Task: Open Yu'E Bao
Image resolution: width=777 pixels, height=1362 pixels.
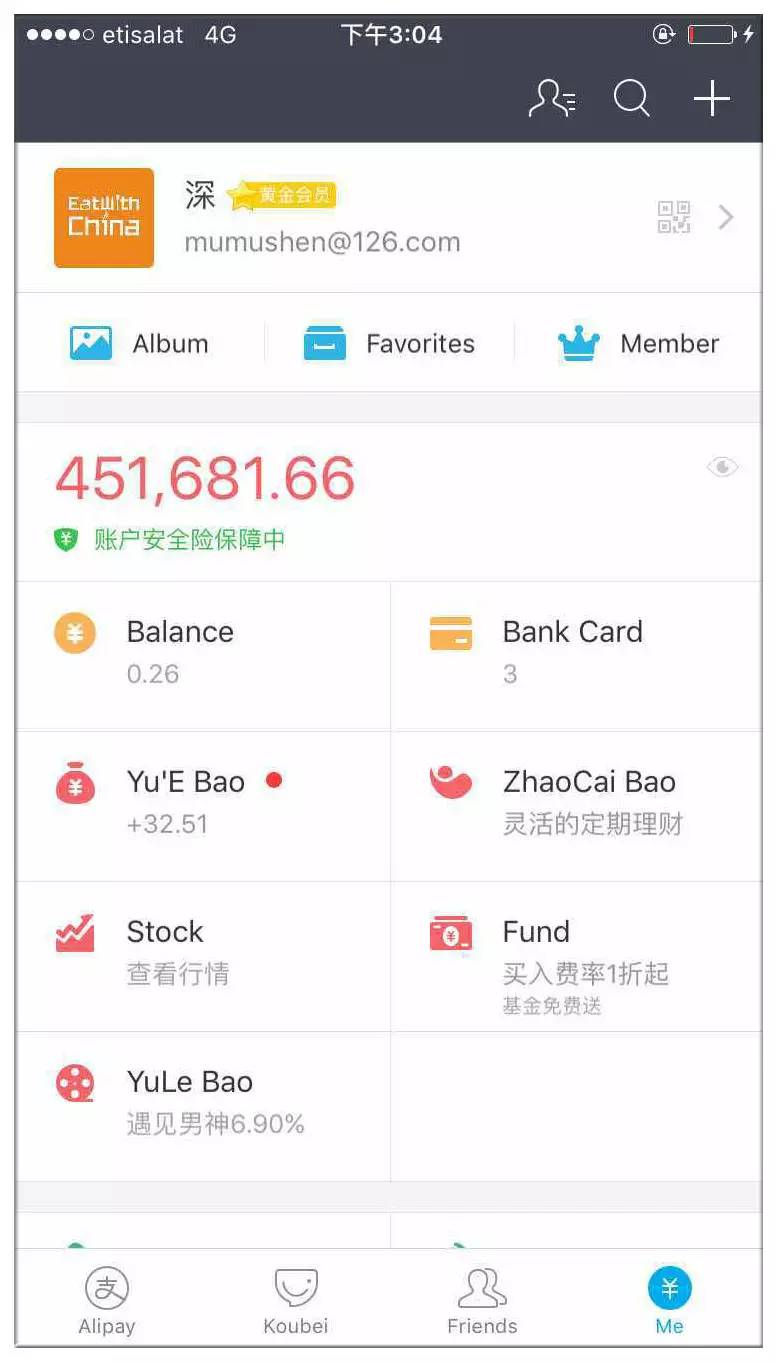Action: coord(203,806)
